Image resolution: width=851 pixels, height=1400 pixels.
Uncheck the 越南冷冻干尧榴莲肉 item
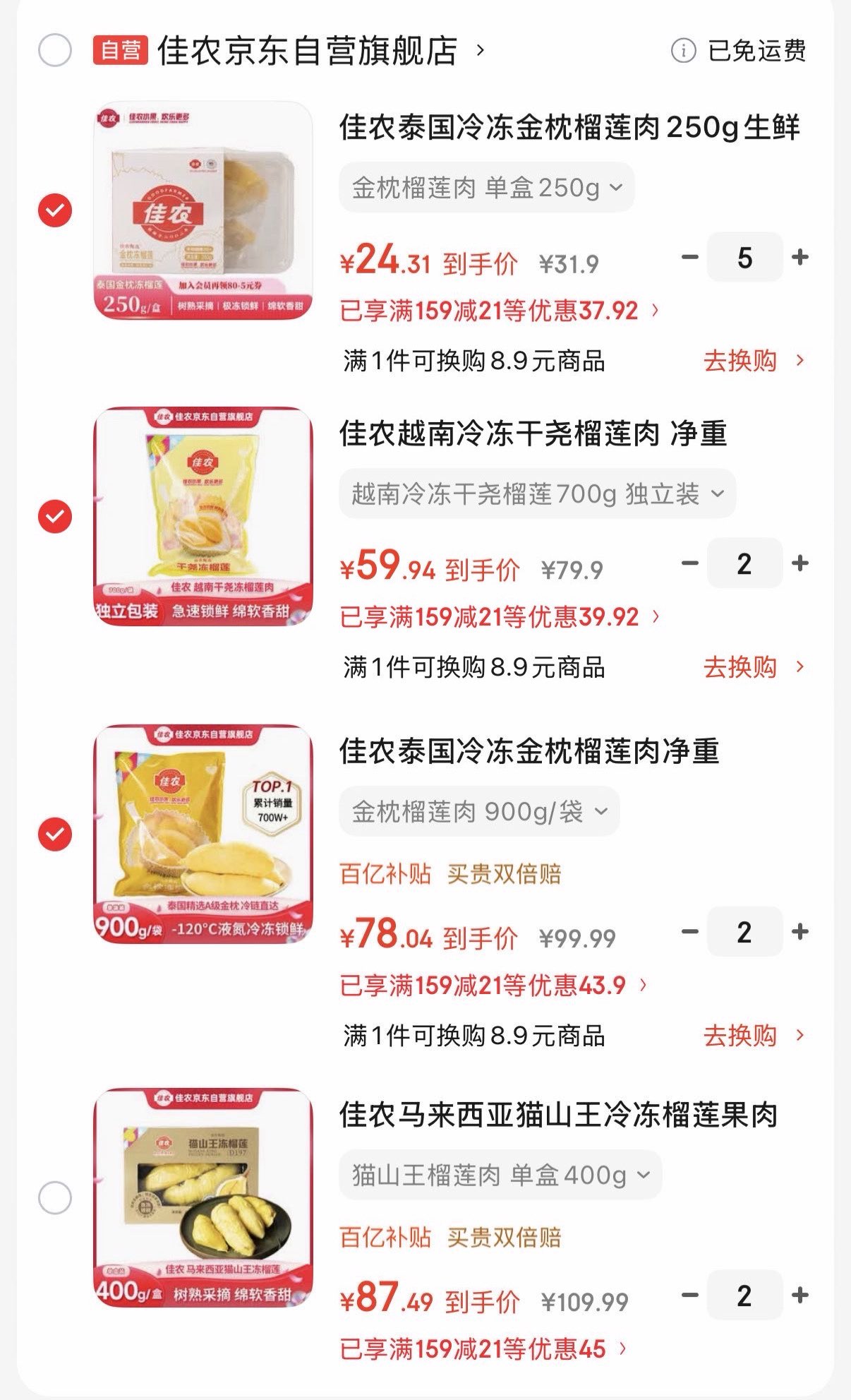(x=55, y=517)
